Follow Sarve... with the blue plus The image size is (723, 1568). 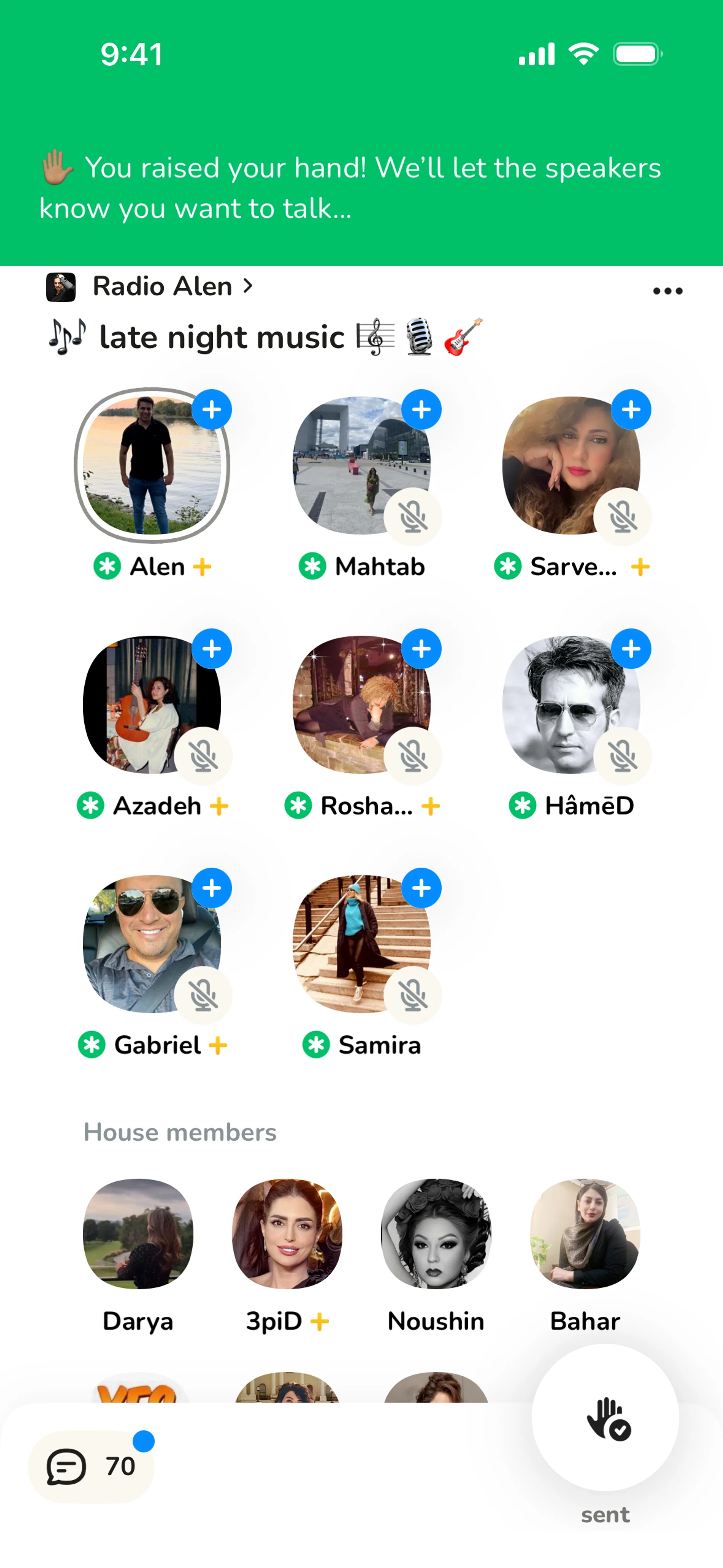(x=631, y=410)
